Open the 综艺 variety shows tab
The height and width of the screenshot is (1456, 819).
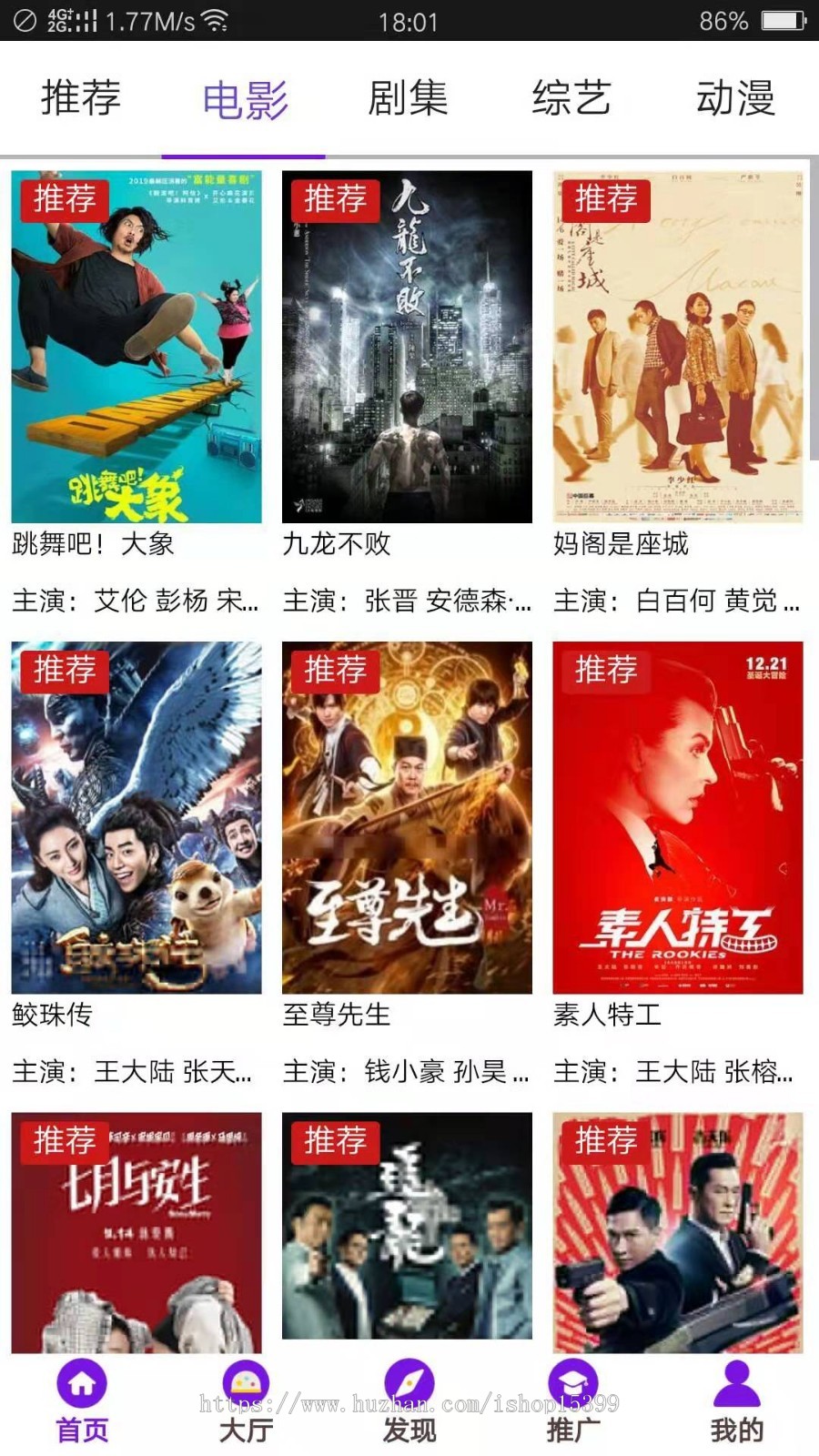click(x=571, y=100)
